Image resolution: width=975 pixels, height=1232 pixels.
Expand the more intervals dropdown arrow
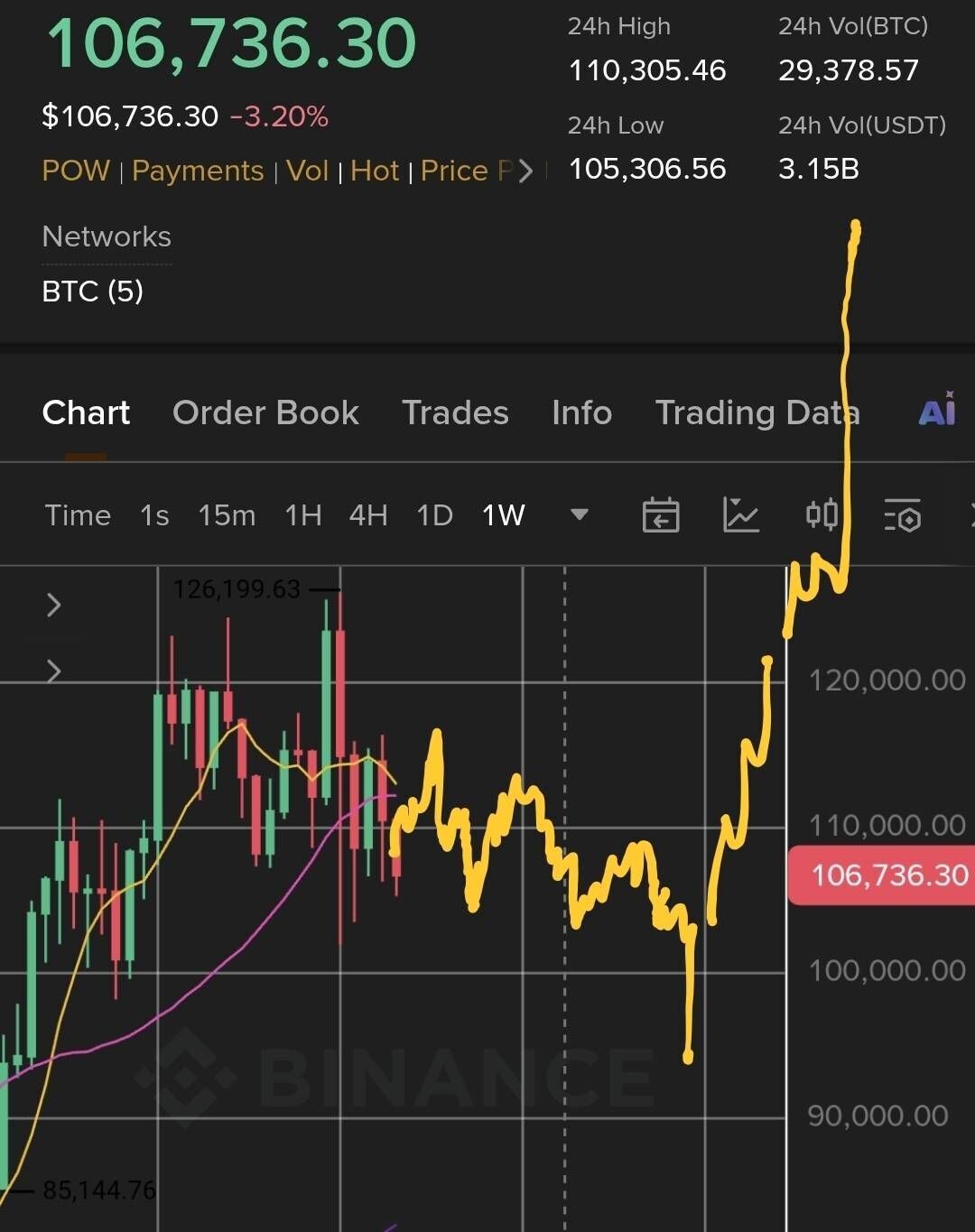580,514
